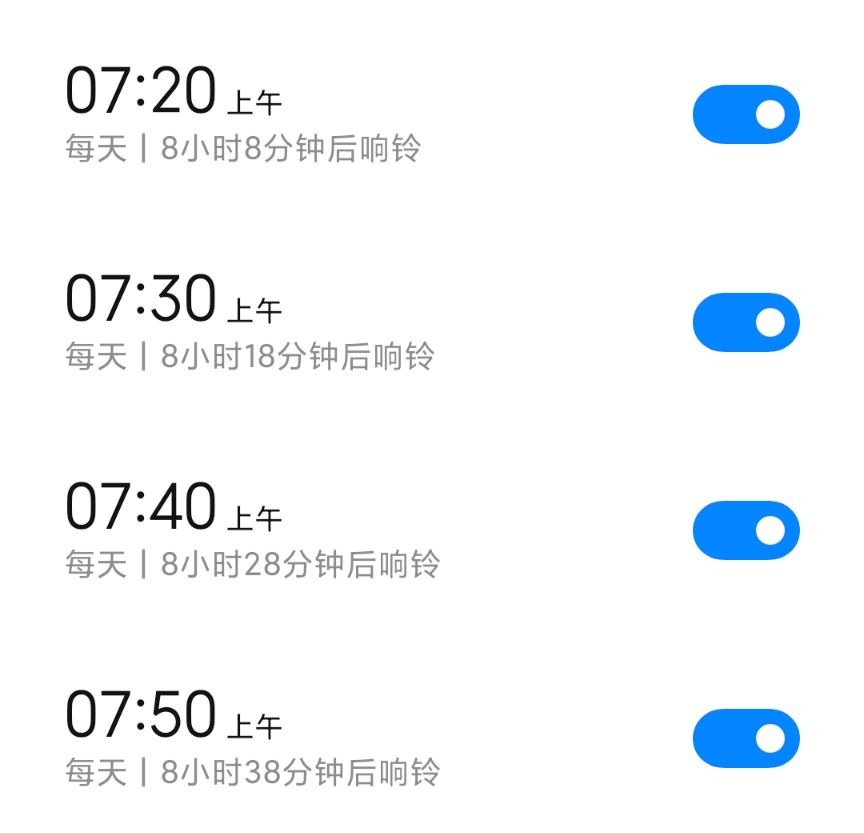The width and height of the screenshot is (864, 833).
Task: Toggle off the 07:50 alarm
Action: pyautogui.click(x=746, y=738)
